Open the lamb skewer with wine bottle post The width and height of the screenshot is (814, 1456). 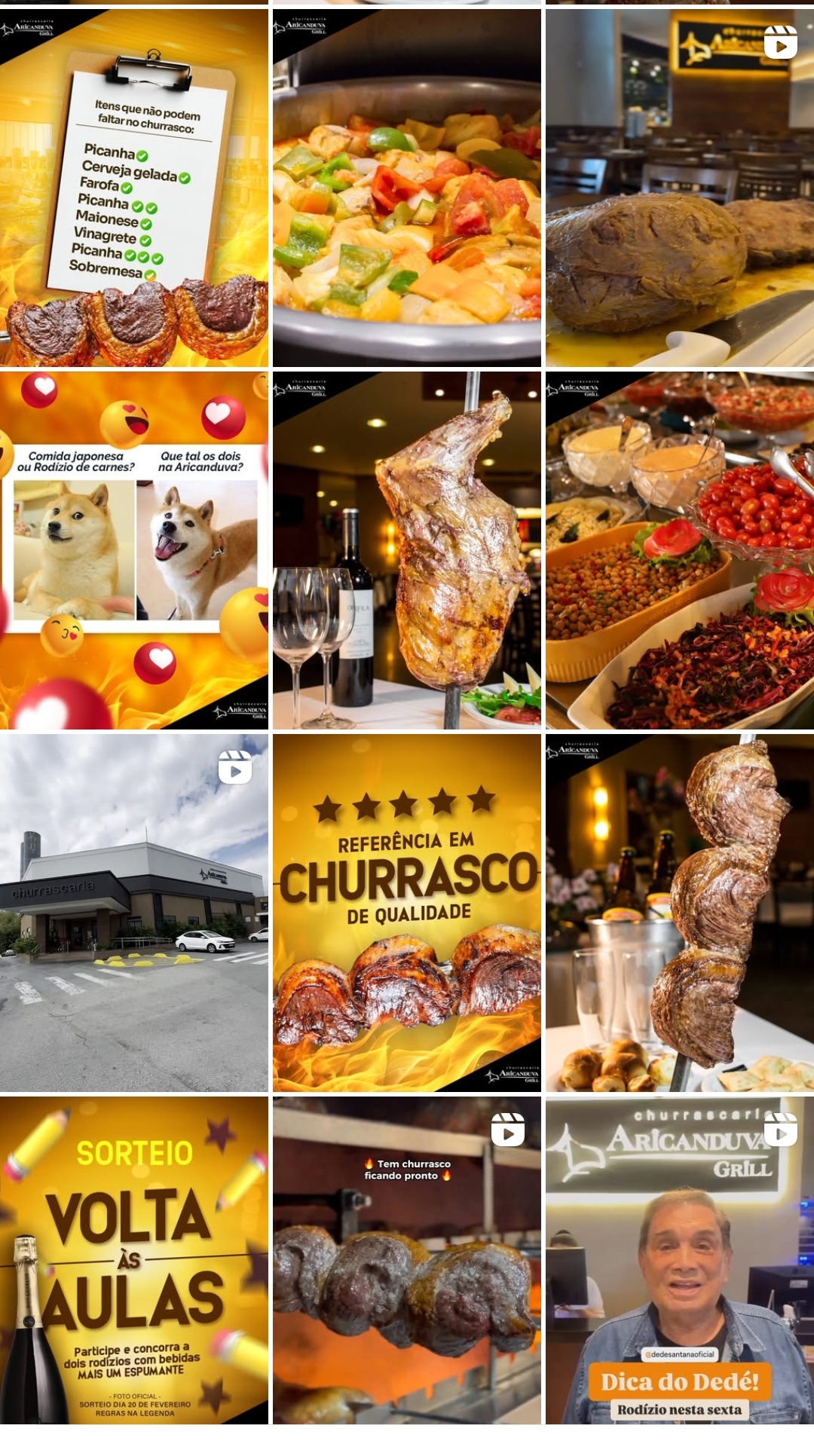coord(407,550)
